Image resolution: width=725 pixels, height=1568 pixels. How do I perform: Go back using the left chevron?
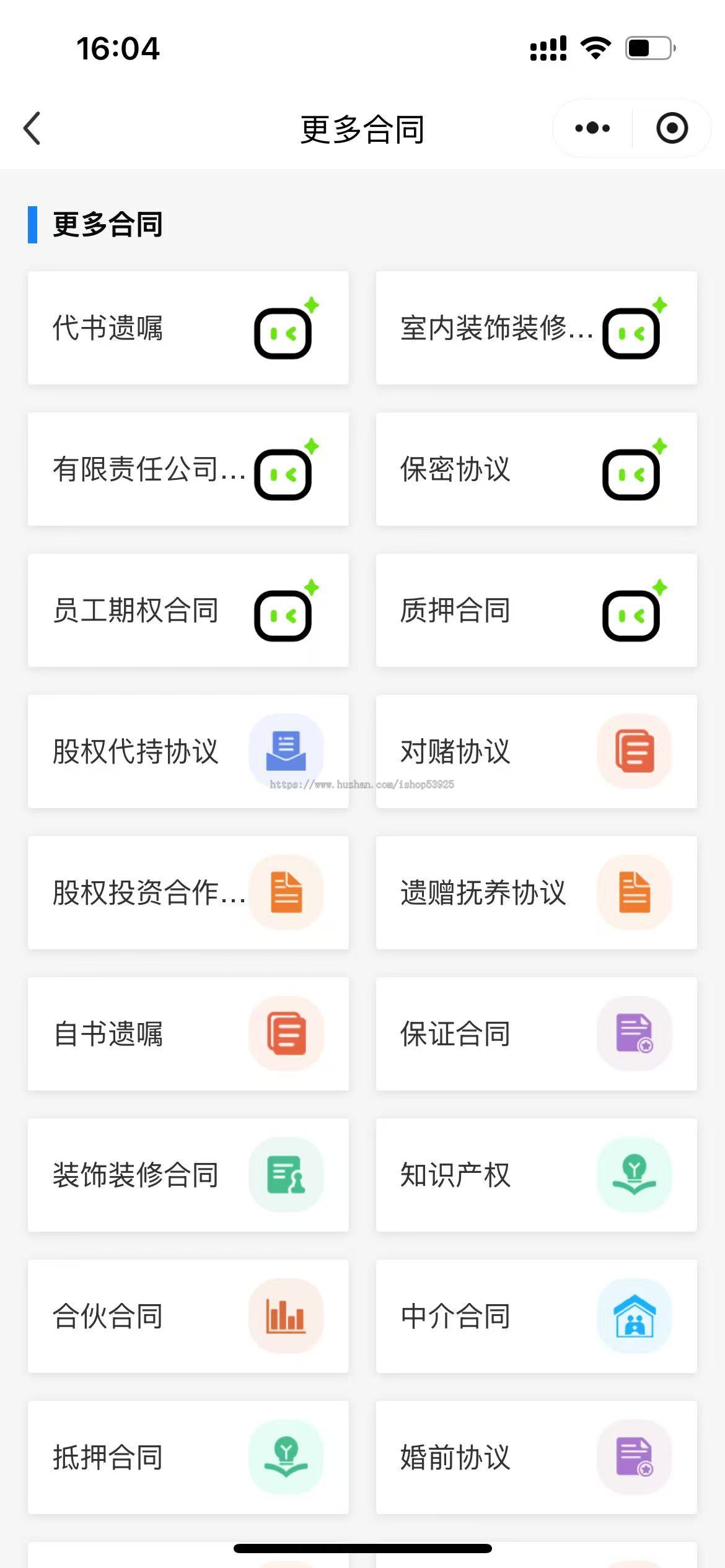pos(32,128)
